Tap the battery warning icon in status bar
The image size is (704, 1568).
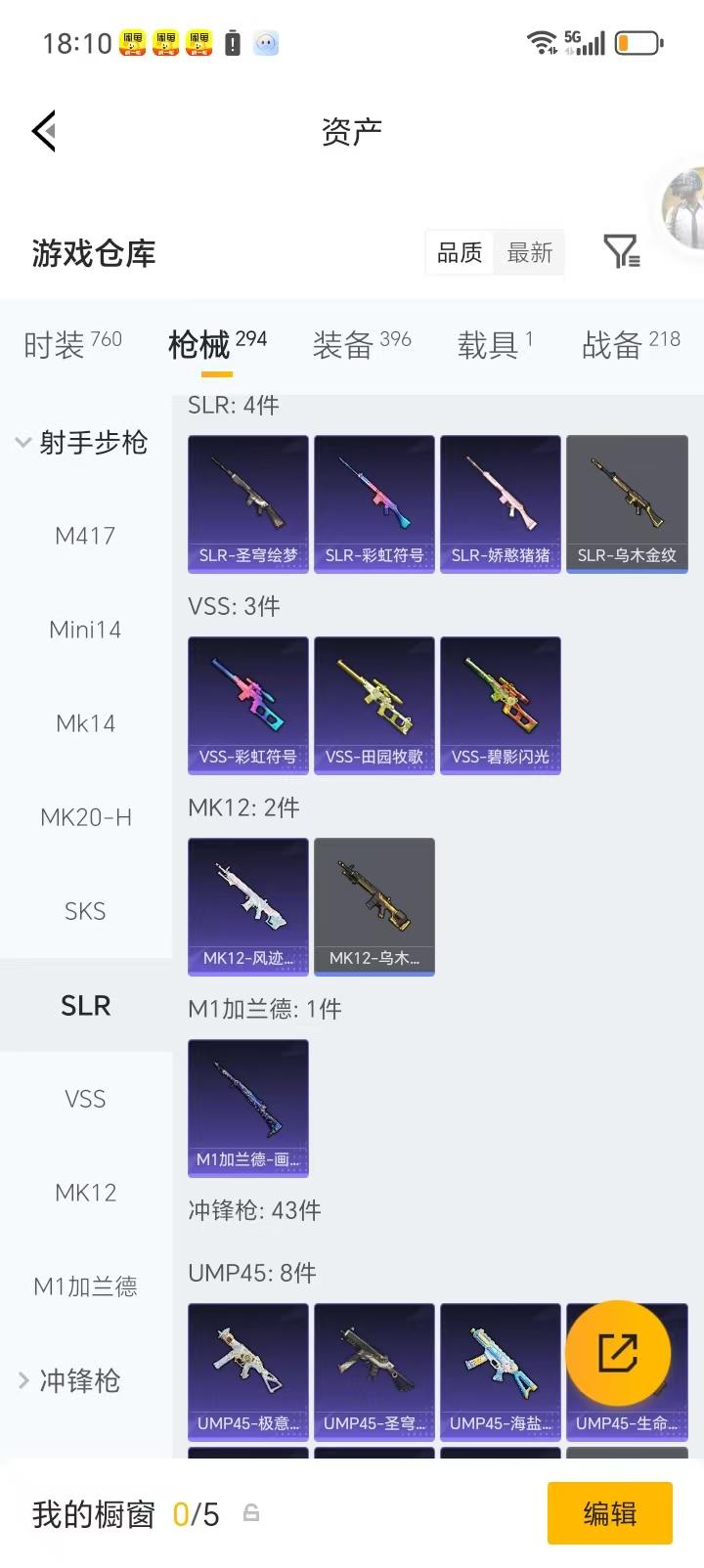click(x=230, y=42)
